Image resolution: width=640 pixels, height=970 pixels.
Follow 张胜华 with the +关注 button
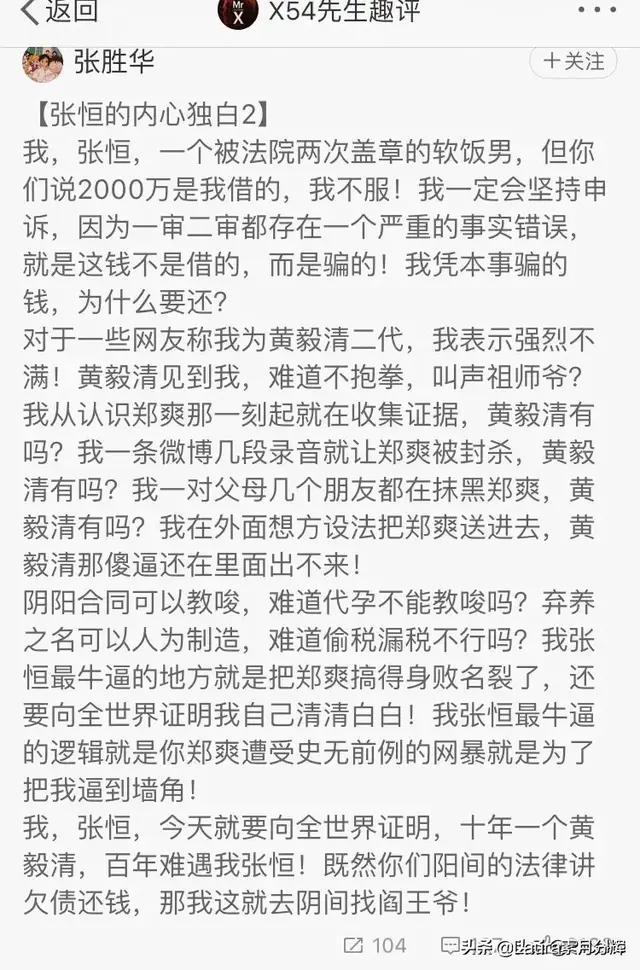click(573, 62)
